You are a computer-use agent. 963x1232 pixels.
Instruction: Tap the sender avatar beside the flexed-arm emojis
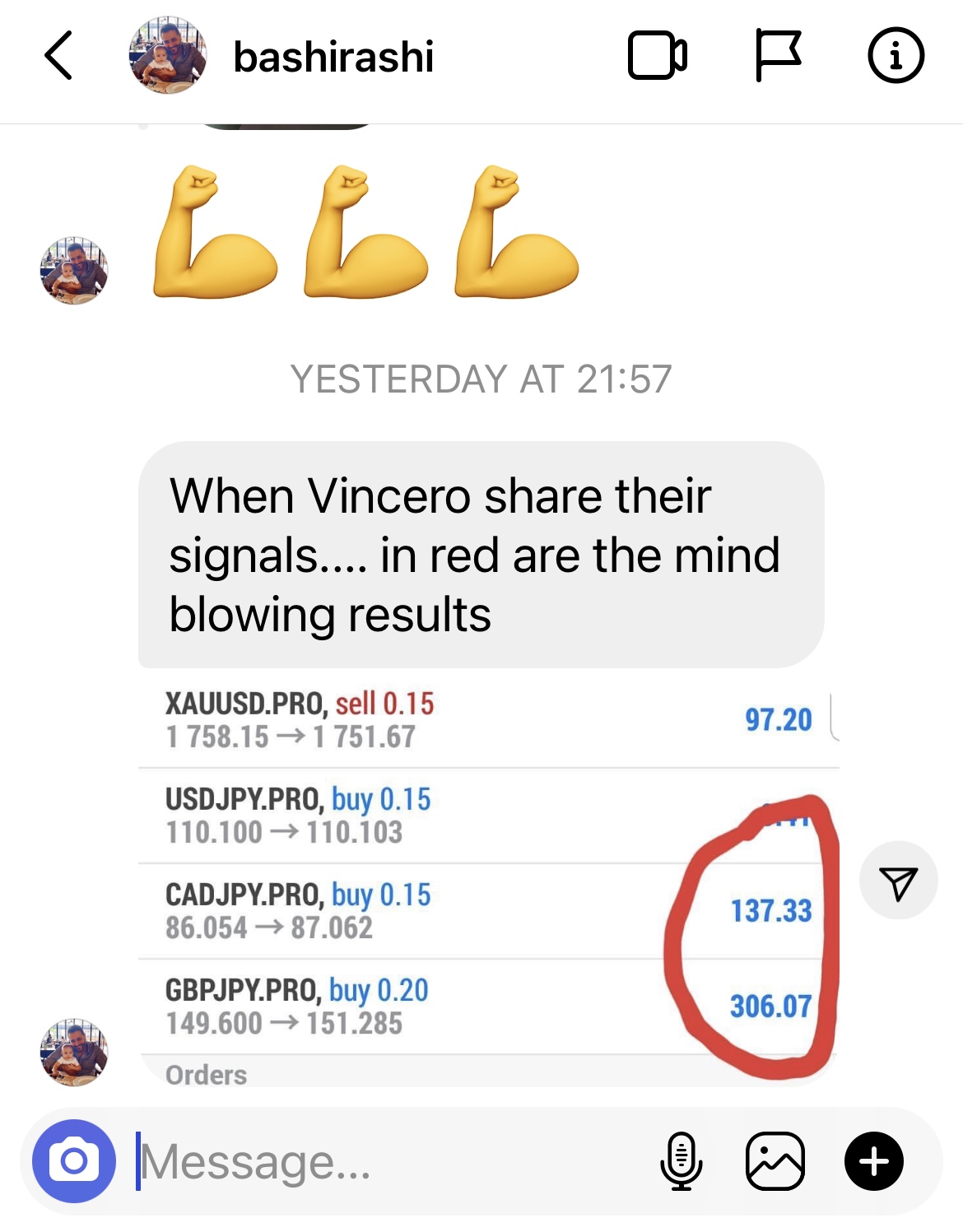point(74,271)
